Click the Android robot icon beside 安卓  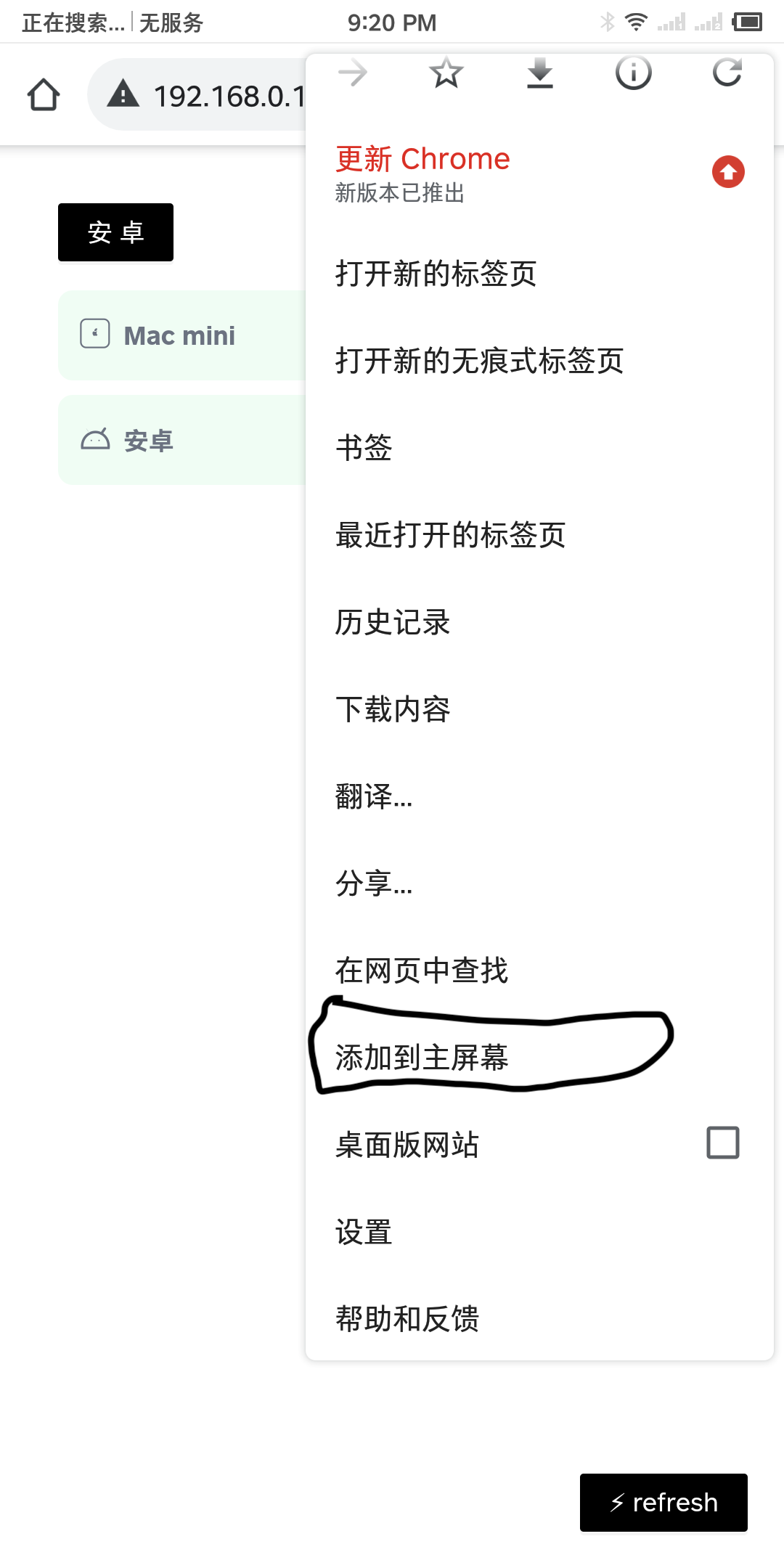click(95, 439)
